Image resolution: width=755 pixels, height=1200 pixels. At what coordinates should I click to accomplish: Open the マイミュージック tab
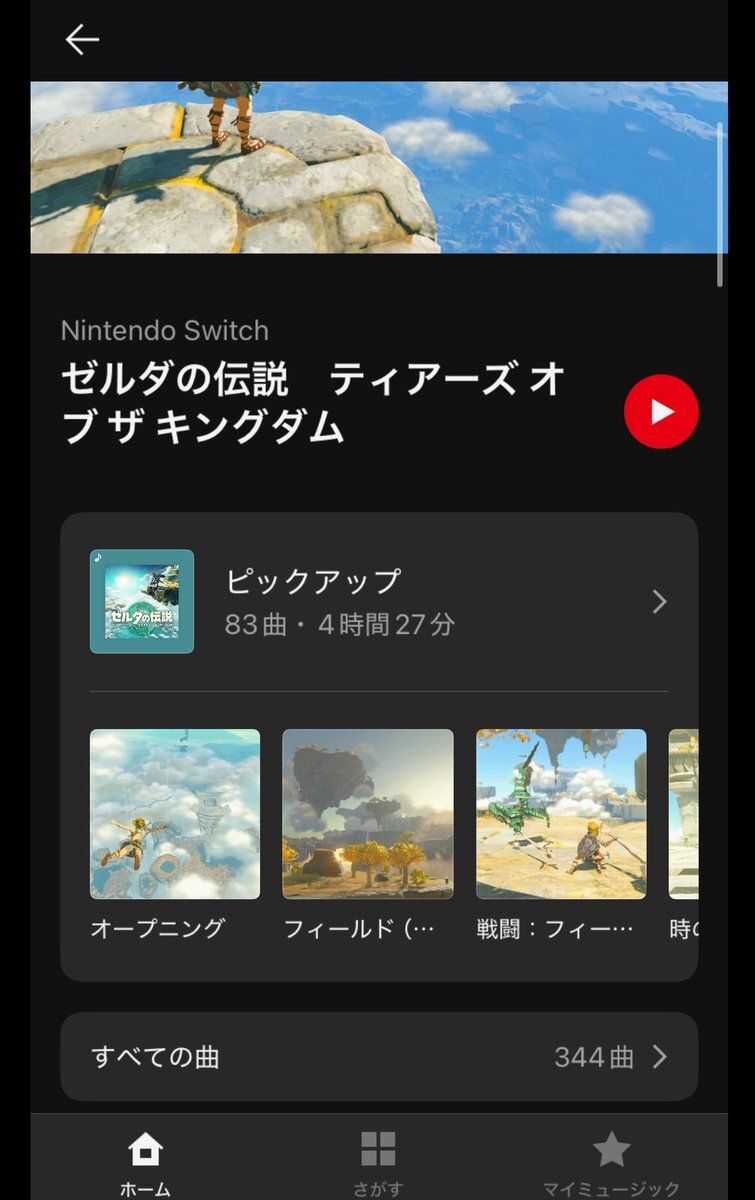pos(610,1162)
